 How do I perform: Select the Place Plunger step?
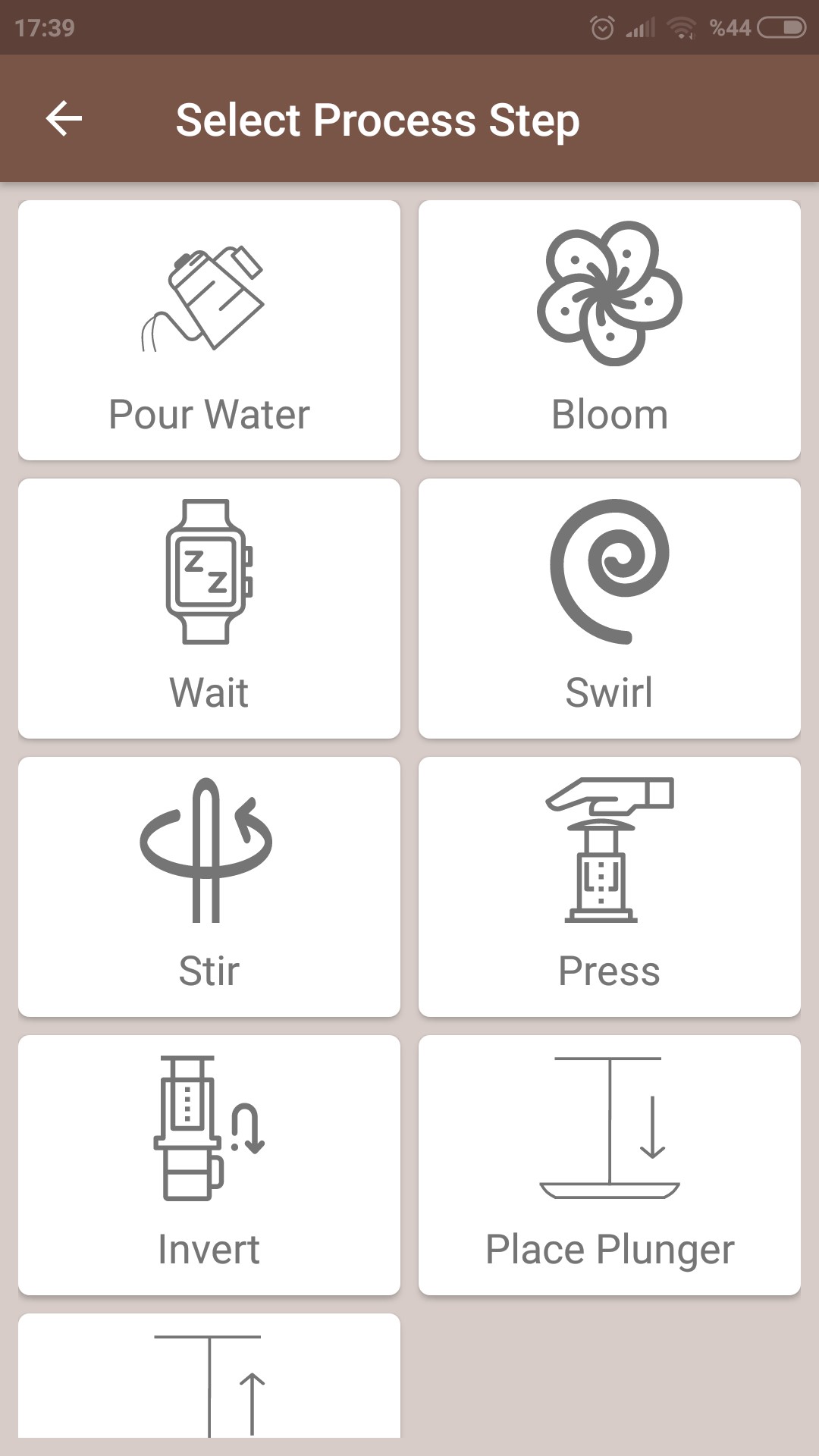coord(609,1165)
